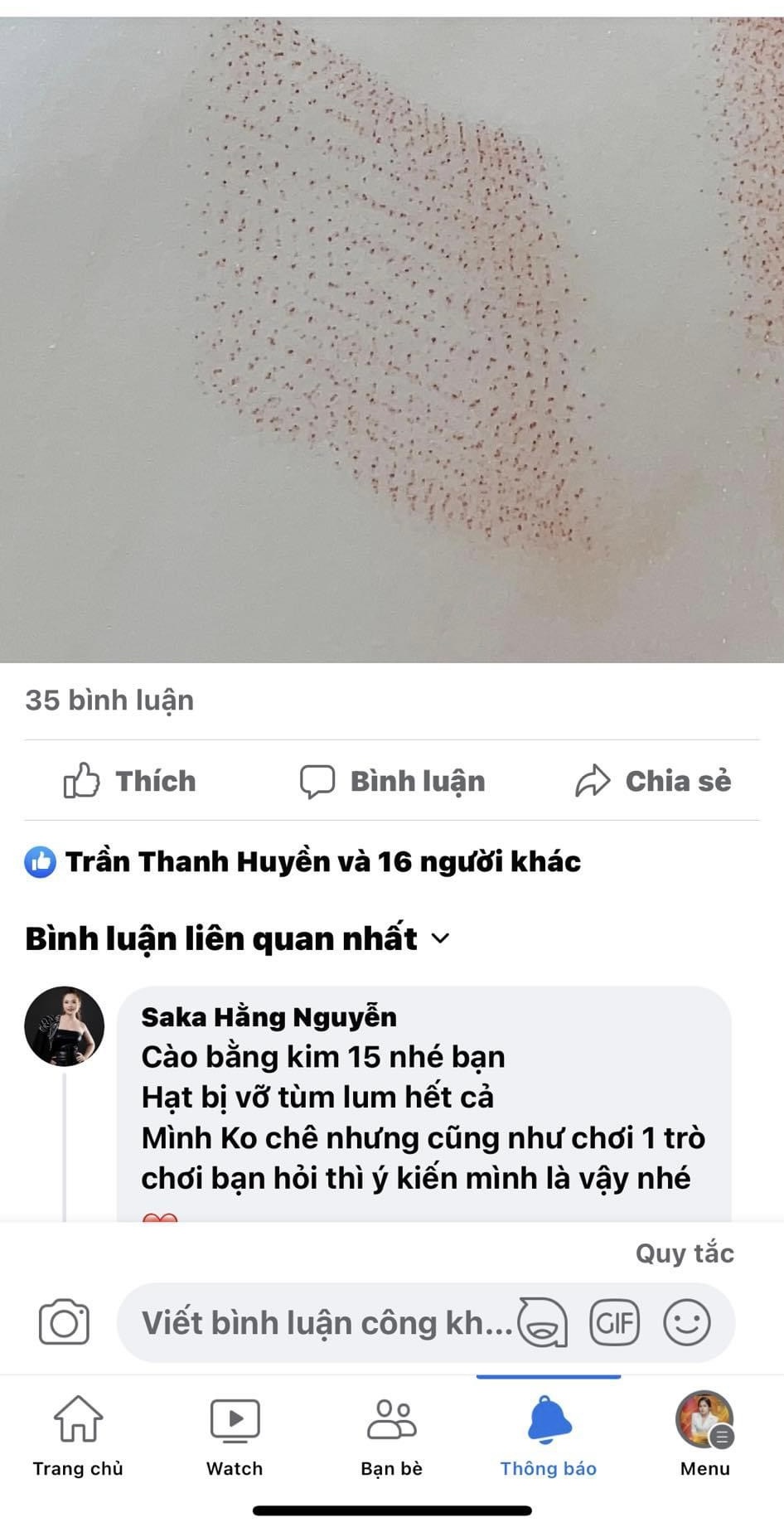The image size is (784, 1532).
Task: Open the emoji smiley picker
Action: (687, 1321)
